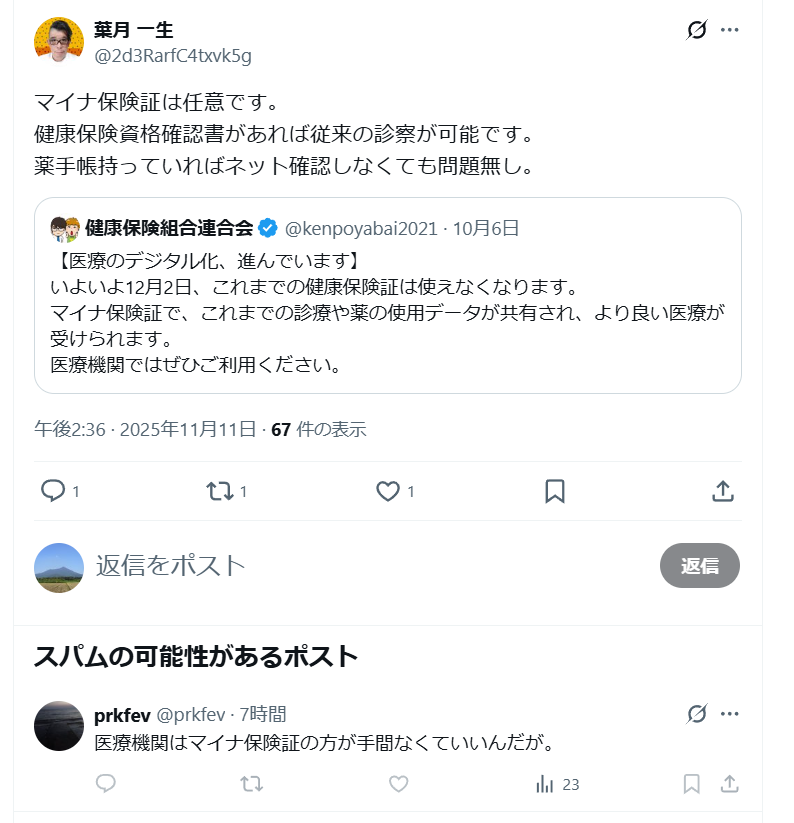
Task: View analytics for prkfev's reply
Action: [x=557, y=784]
